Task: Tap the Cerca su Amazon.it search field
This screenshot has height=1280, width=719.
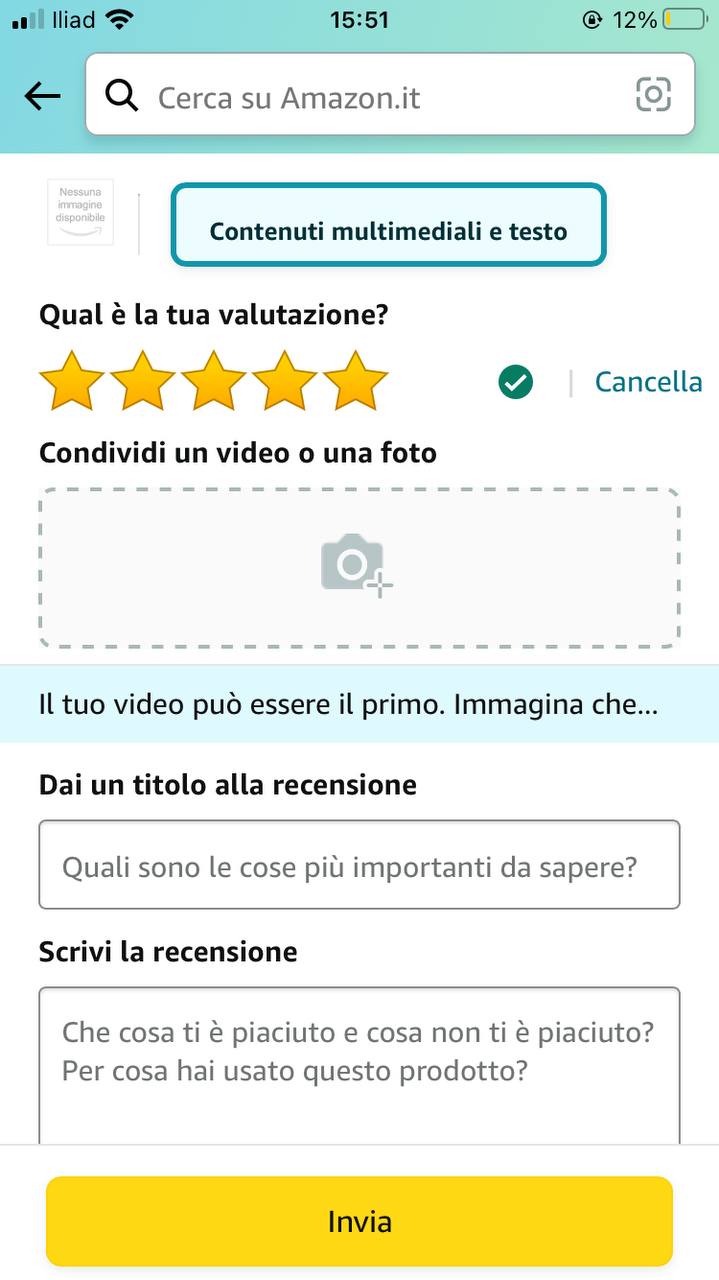Action: (x=370, y=97)
